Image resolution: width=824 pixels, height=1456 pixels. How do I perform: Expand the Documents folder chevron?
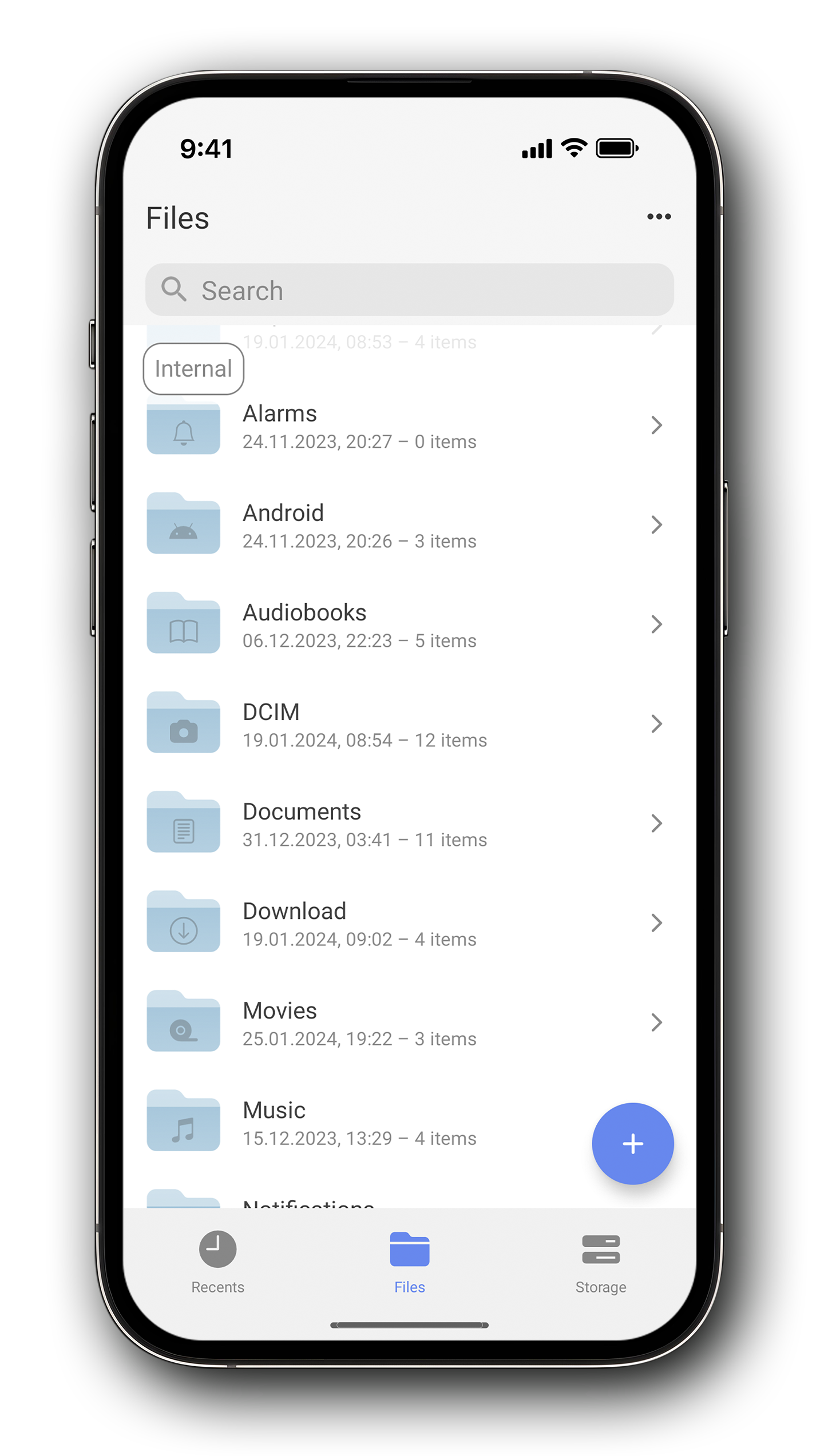pyautogui.click(x=656, y=824)
